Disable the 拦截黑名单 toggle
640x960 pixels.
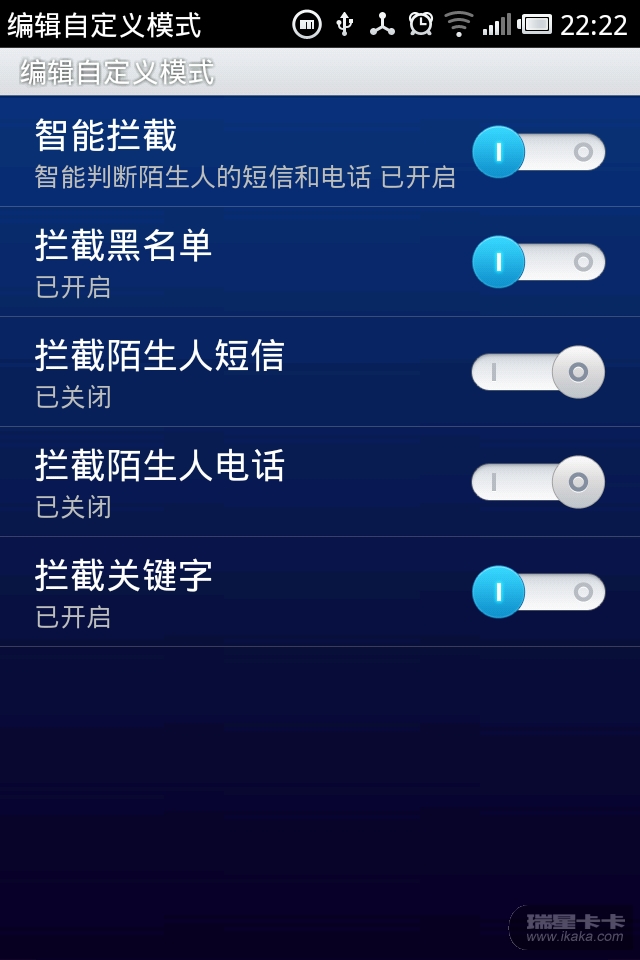pos(538,262)
